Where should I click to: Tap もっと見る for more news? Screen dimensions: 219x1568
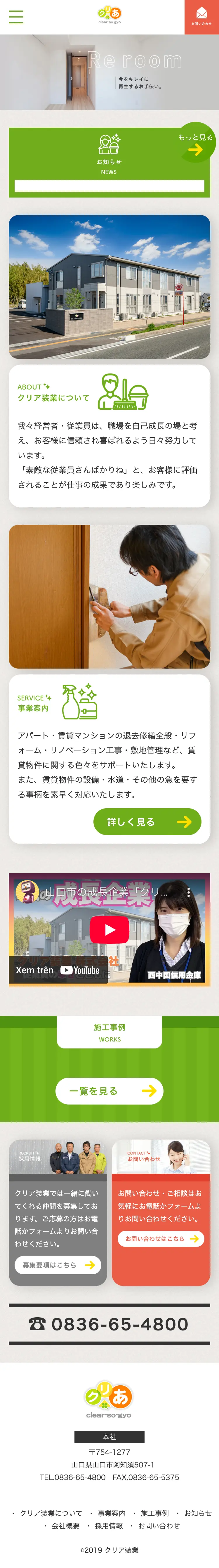click(196, 144)
